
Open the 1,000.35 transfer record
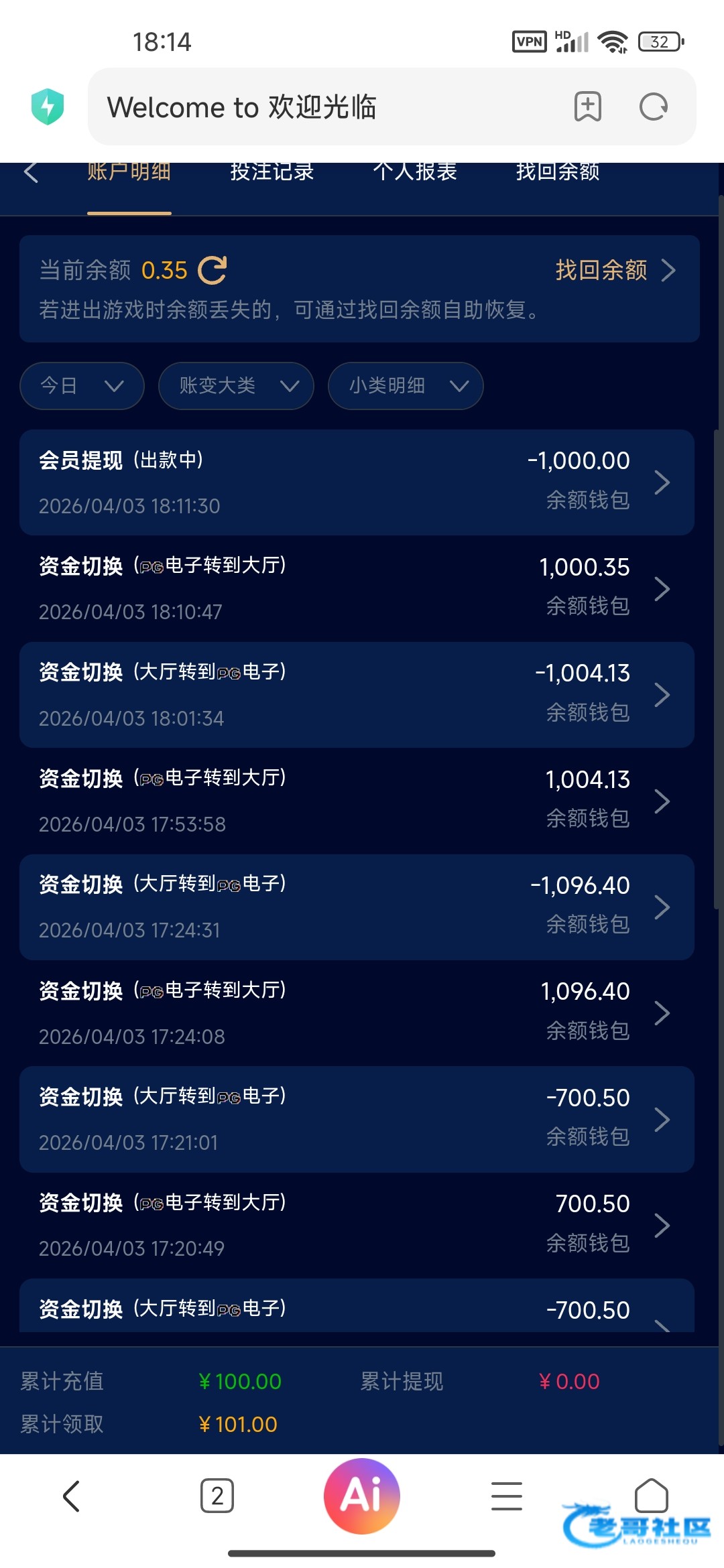(x=357, y=588)
